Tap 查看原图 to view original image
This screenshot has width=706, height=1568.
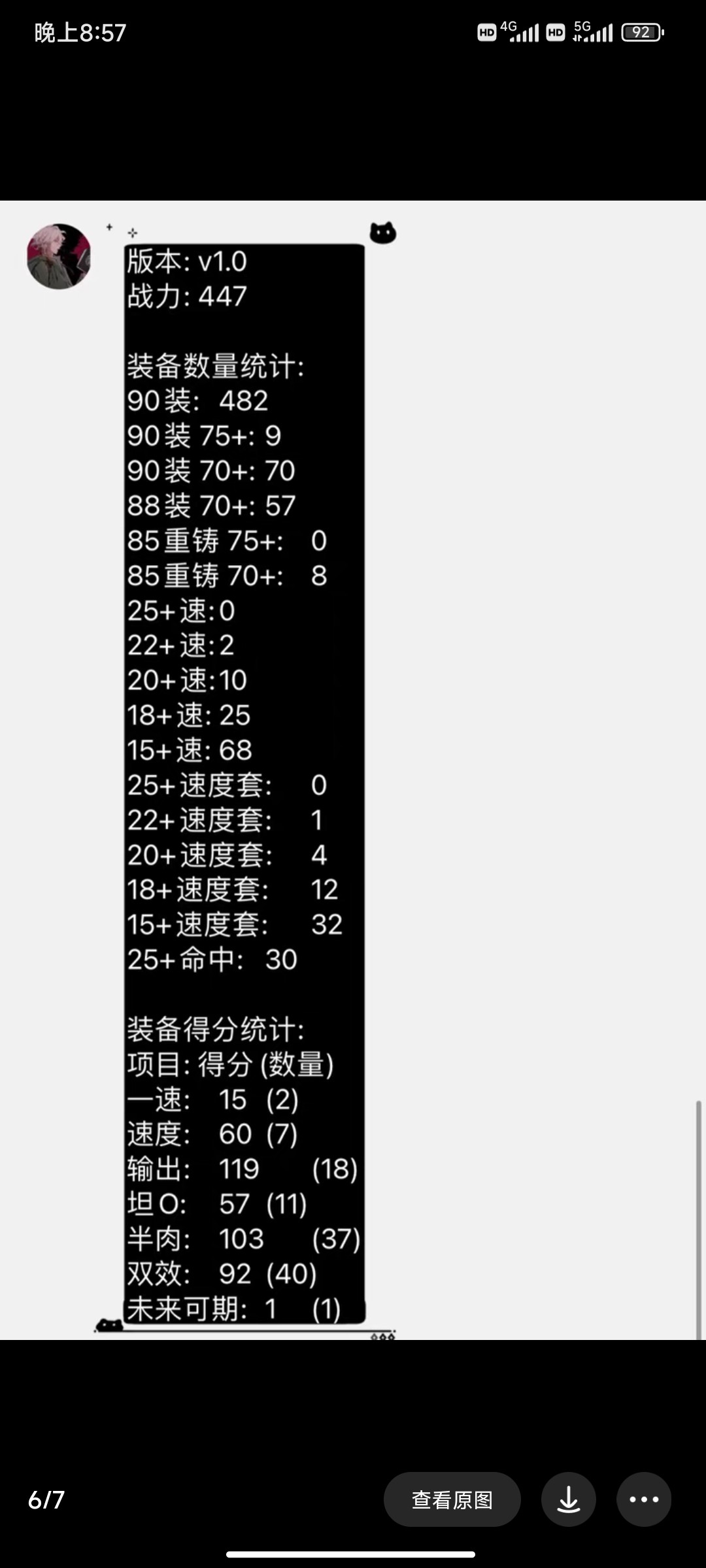click(452, 1499)
